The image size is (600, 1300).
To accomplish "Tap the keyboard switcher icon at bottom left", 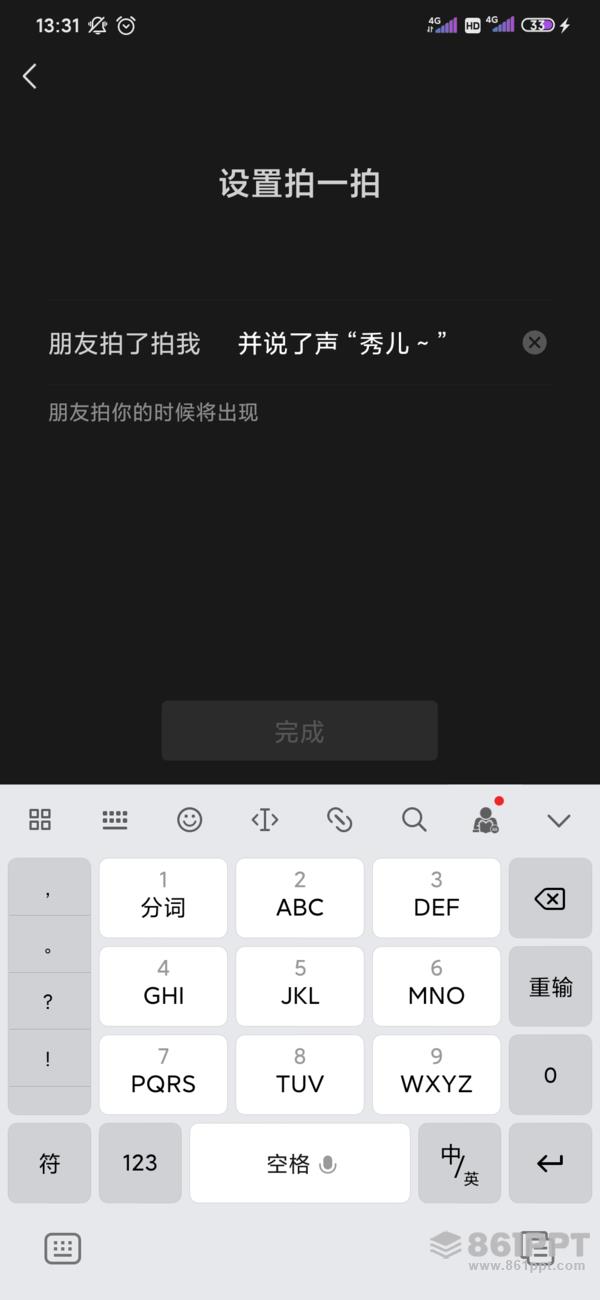I will (63, 1248).
